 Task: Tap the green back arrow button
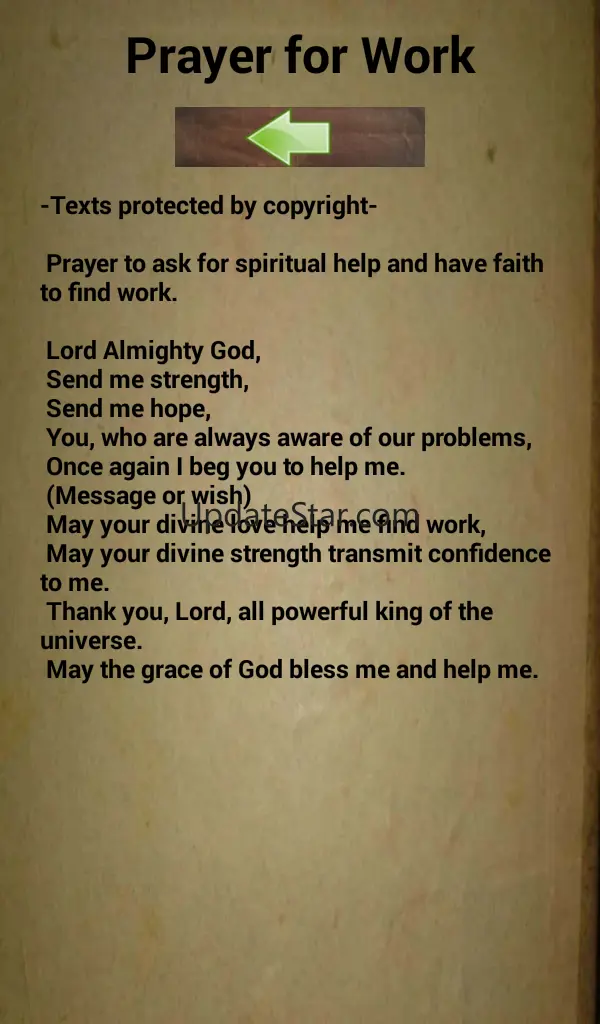pyautogui.click(x=300, y=137)
